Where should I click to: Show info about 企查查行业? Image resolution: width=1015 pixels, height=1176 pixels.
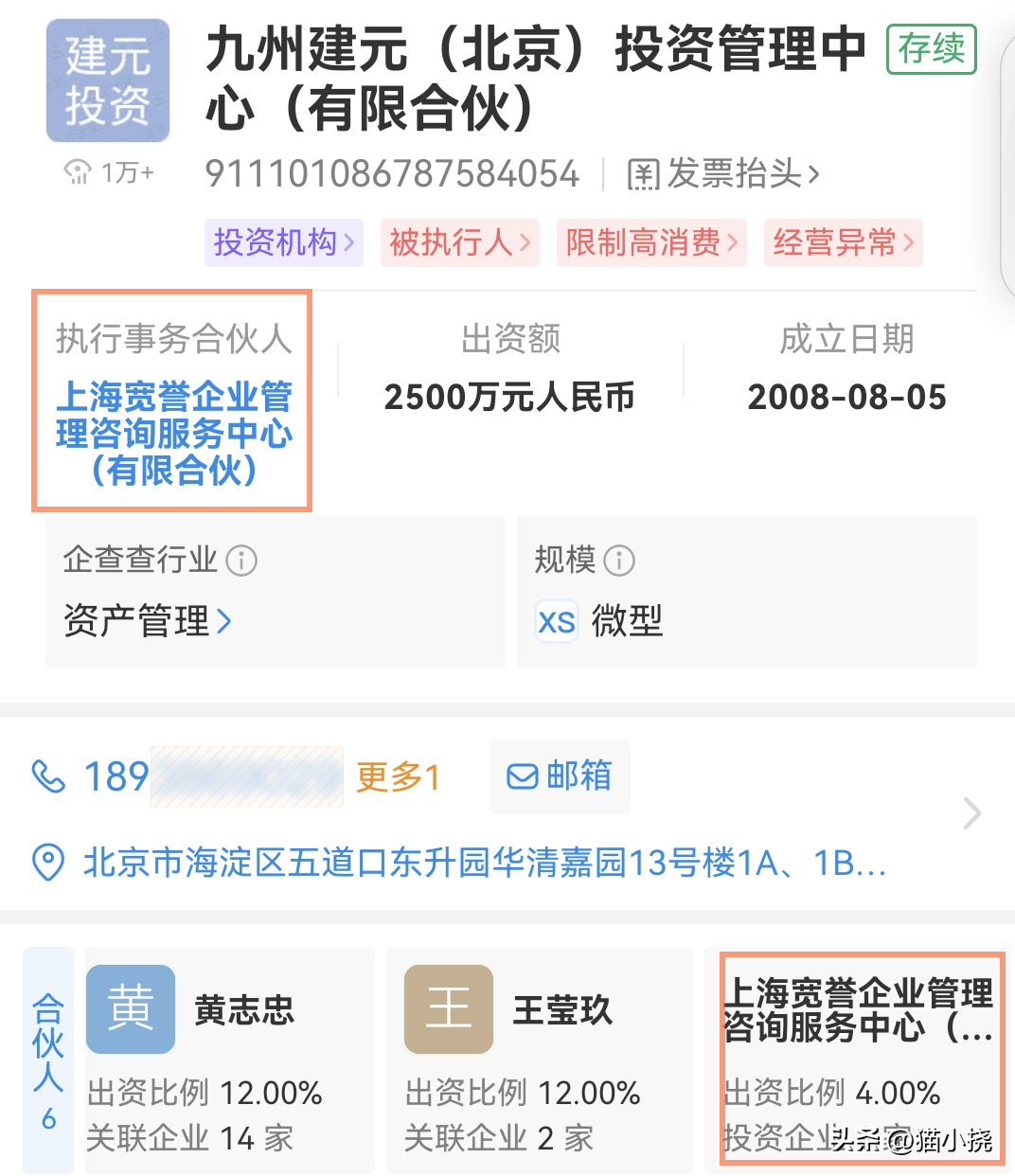[x=241, y=561]
